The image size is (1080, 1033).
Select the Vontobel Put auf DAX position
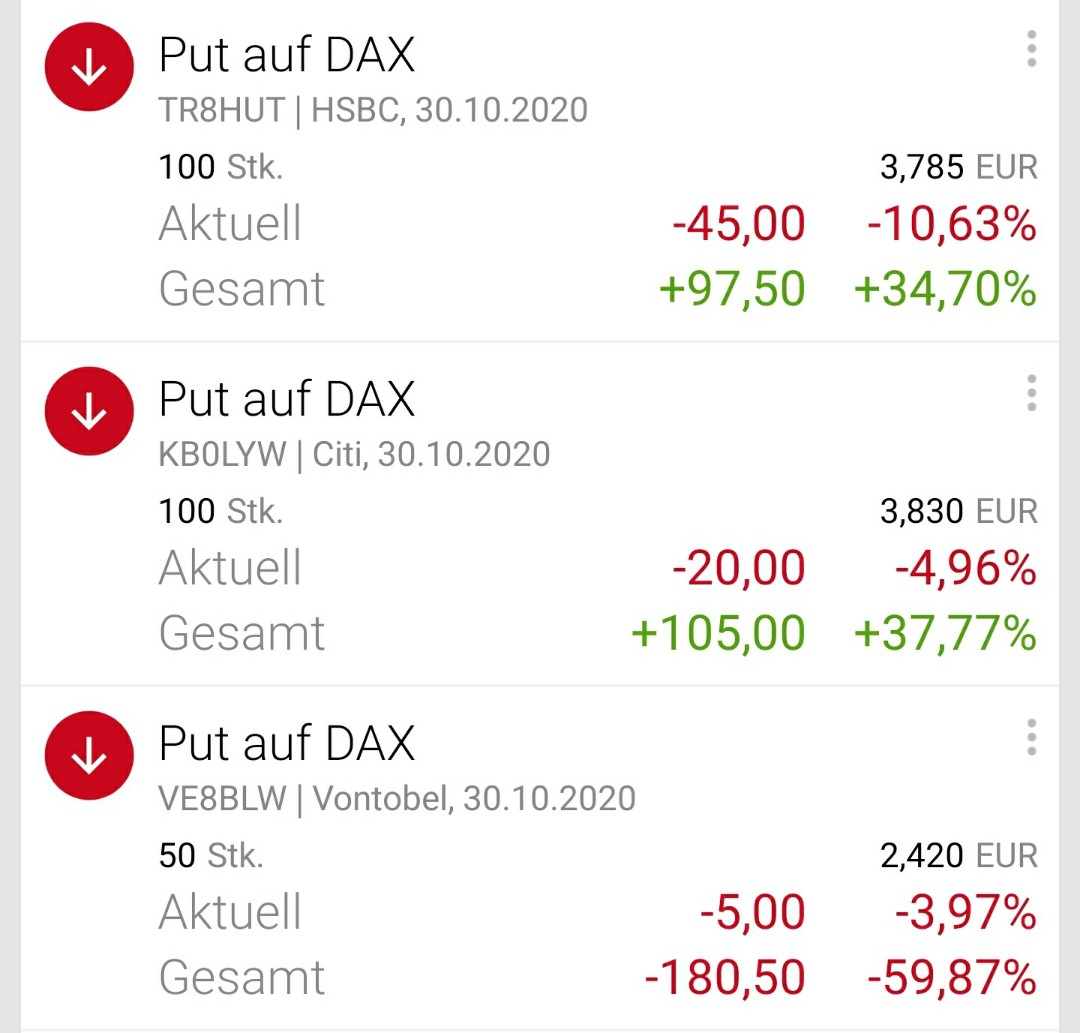(x=287, y=744)
